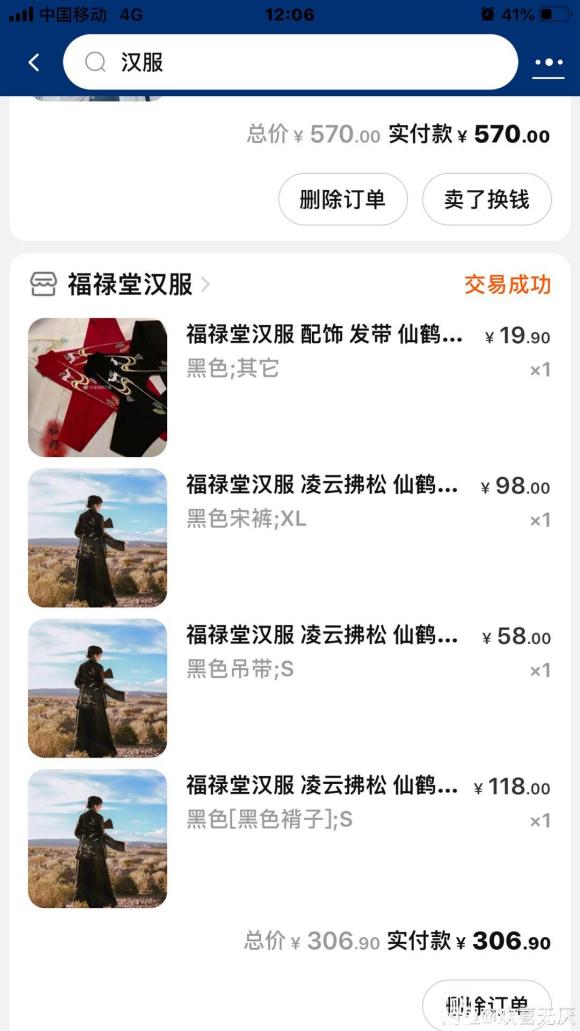
Task: Select the 卖了换钱 button
Action: tap(487, 199)
